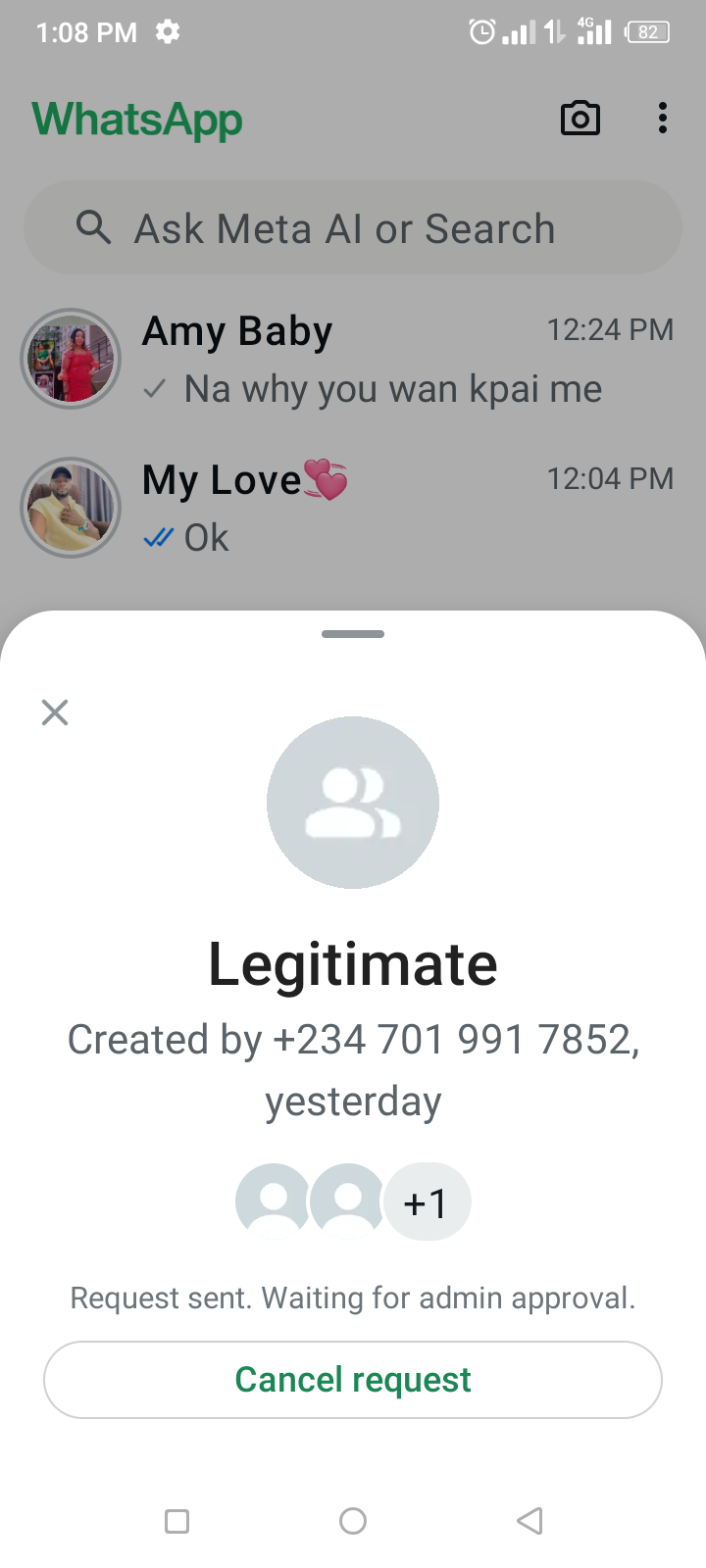706x1568 pixels.
Task: Go to the home screen
Action: click(353, 1521)
